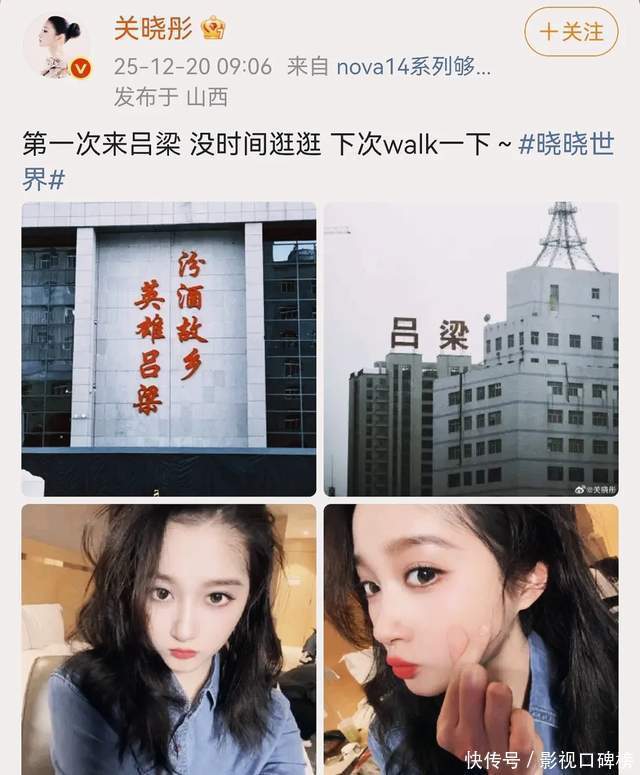
Task: Open the username 关晓彤
Action: 154,28
